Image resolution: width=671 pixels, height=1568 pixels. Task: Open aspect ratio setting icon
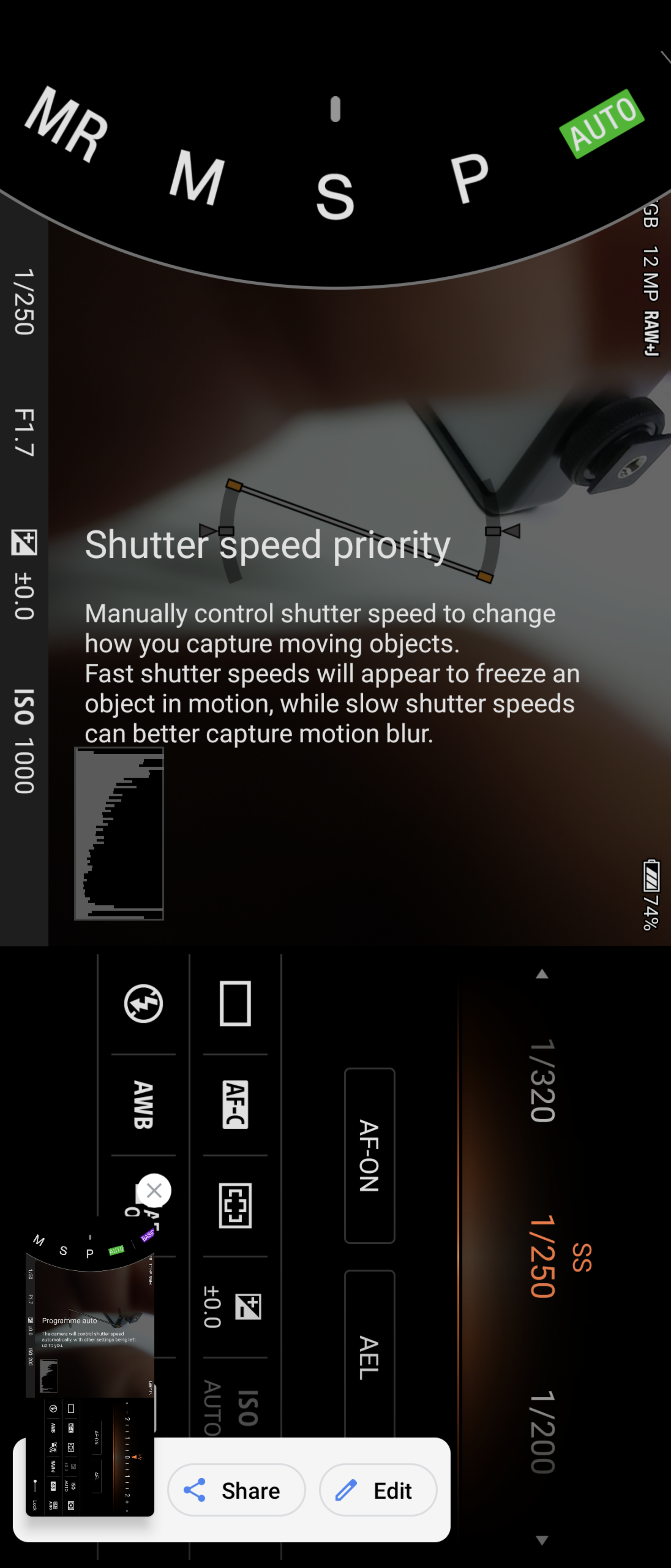pos(235,1003)
